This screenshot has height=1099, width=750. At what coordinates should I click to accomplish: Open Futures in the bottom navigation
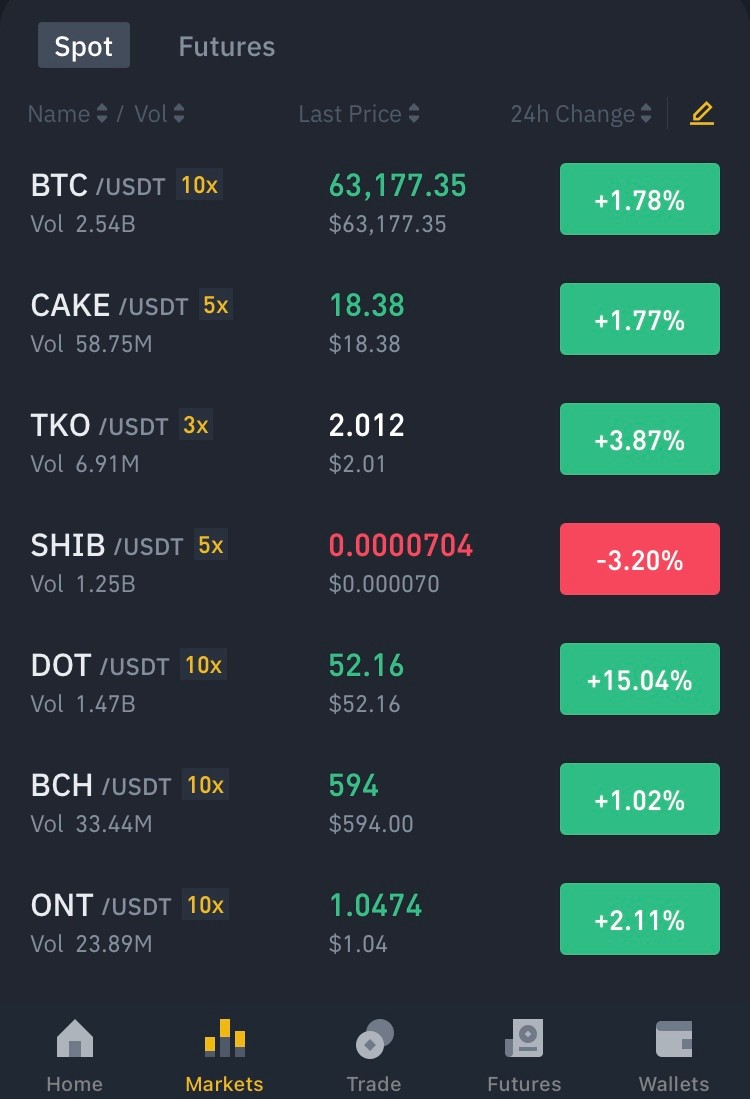tap(524, 1056)
